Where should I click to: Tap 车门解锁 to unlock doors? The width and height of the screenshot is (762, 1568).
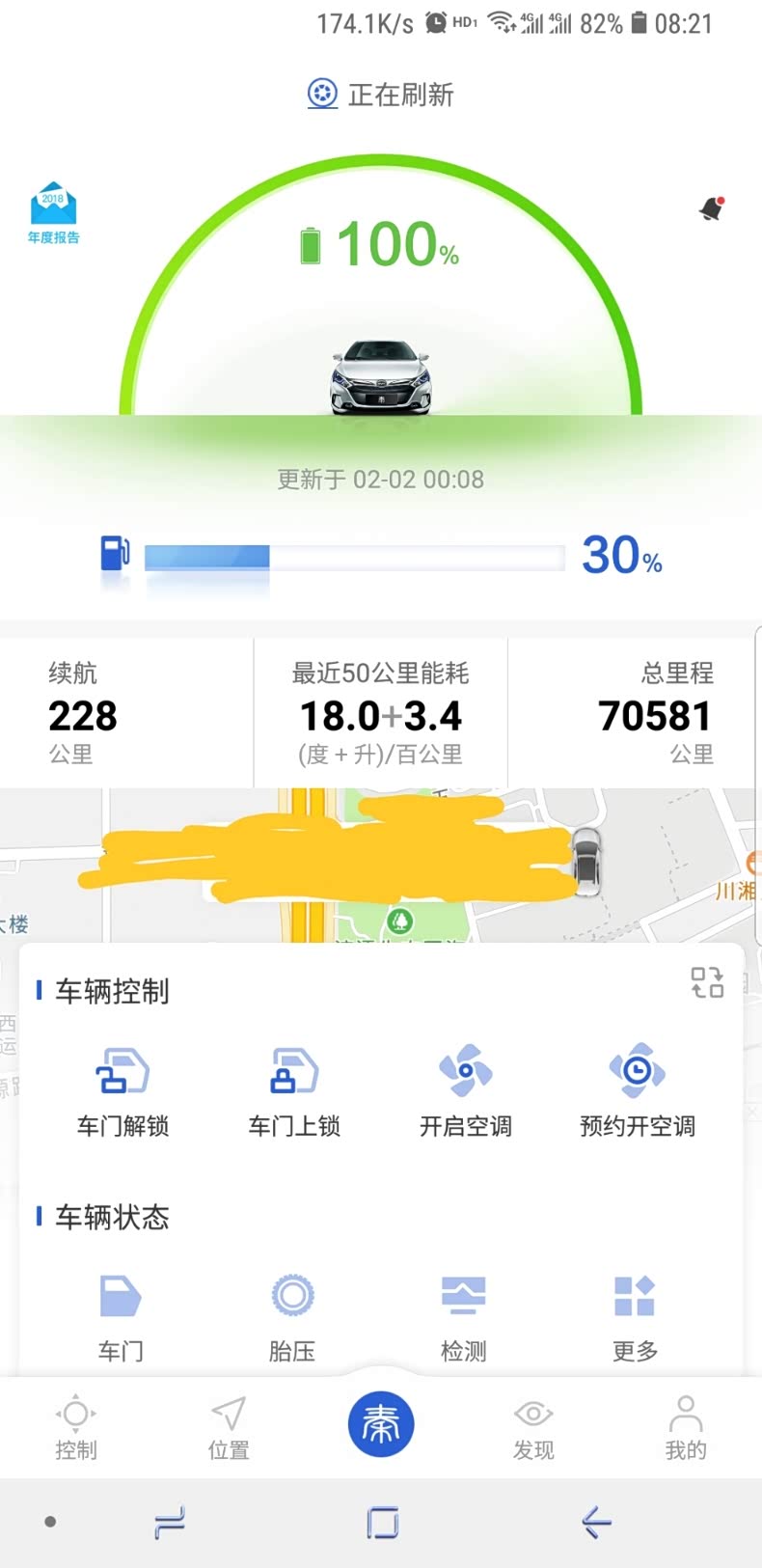122,1091
